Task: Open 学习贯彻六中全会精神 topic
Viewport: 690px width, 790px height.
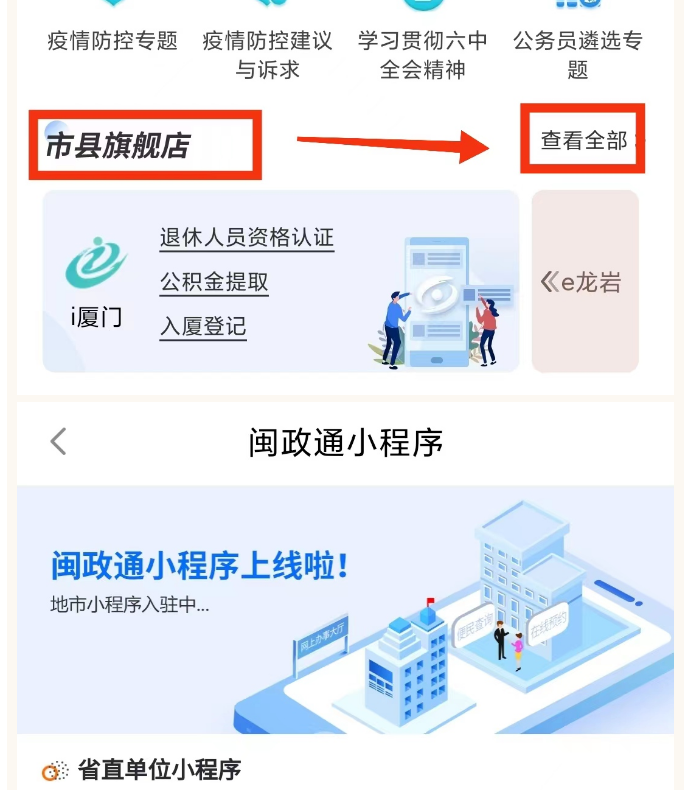Action: 423,55
